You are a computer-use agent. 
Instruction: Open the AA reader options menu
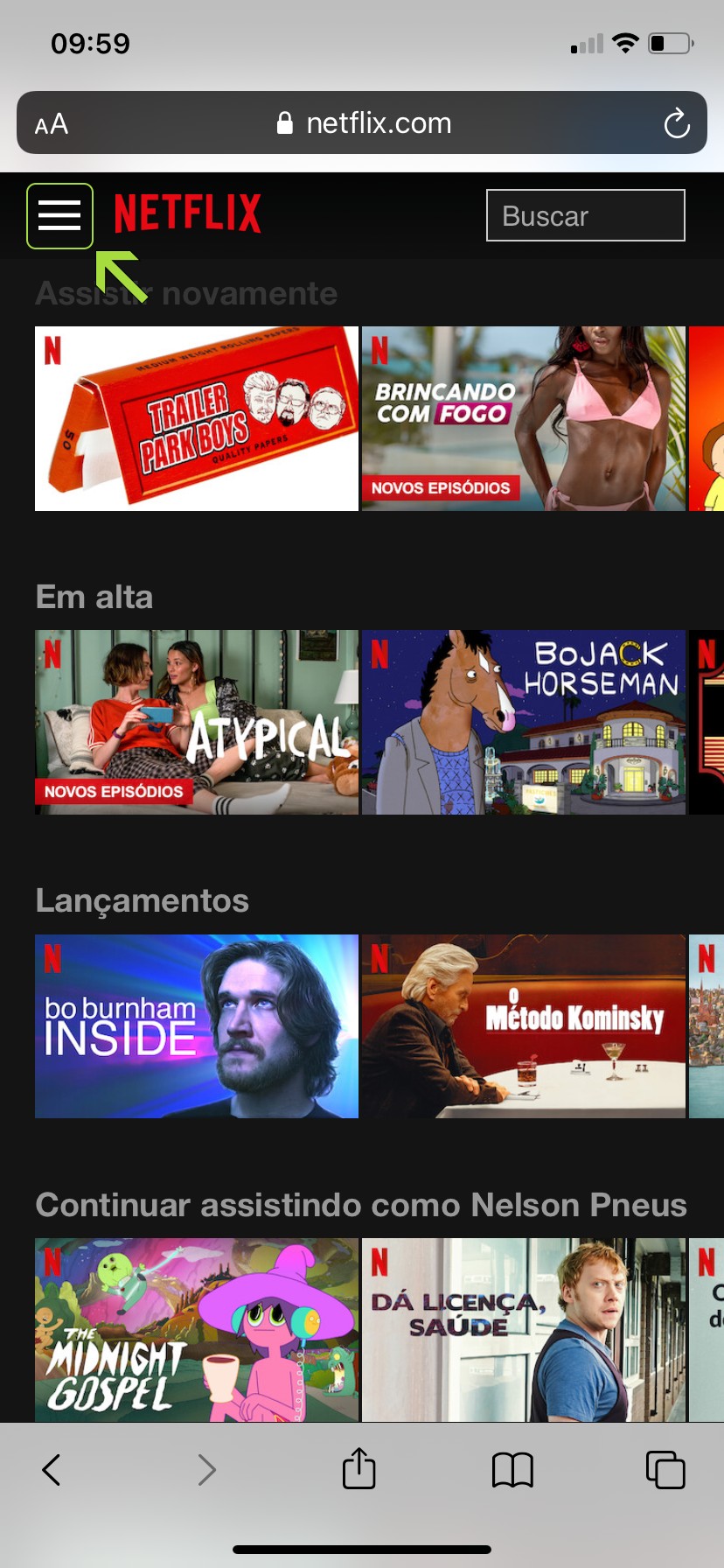pos(52,124)
